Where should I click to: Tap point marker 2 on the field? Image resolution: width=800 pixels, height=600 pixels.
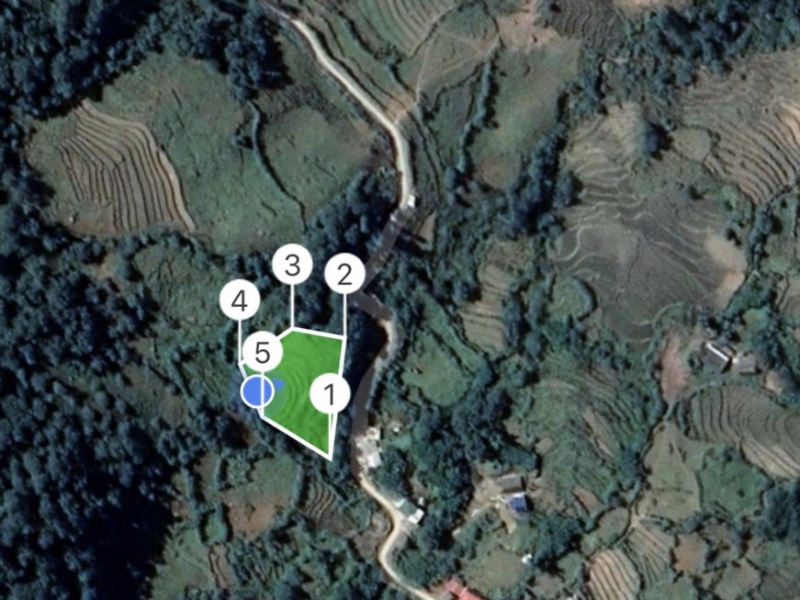click(x=344, y=274)
